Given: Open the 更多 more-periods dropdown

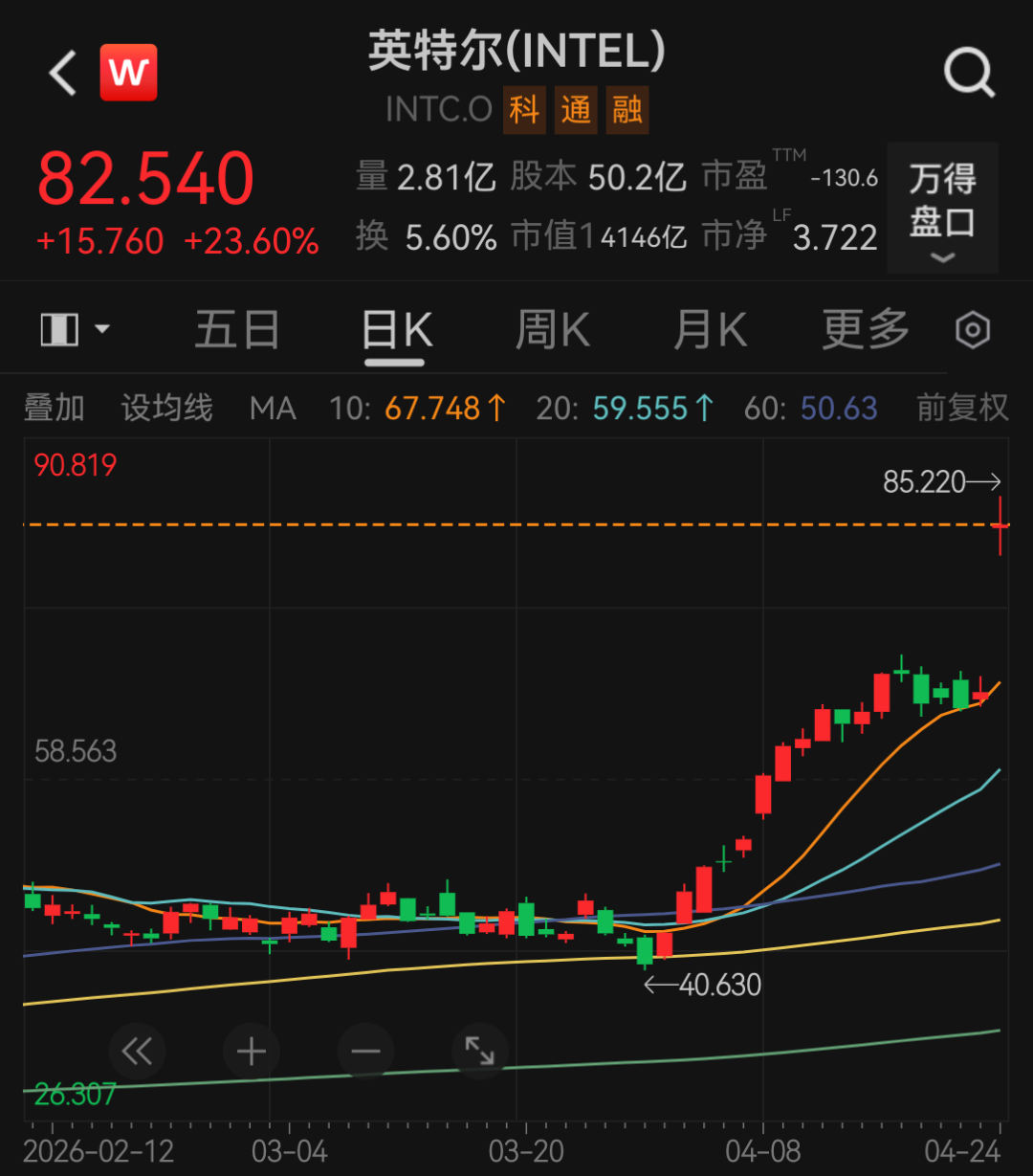Looking at the screenshot, I should pyautogui.click(x=864, y=328).
